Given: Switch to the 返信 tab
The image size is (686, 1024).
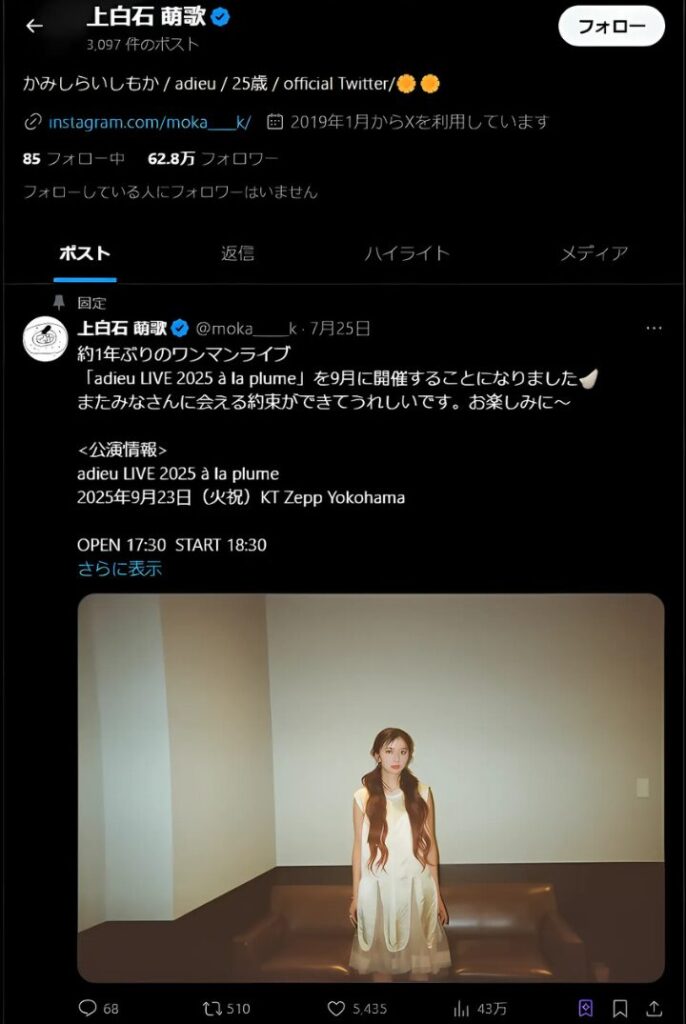Looking at the screenshot, I should click(237, 253).
